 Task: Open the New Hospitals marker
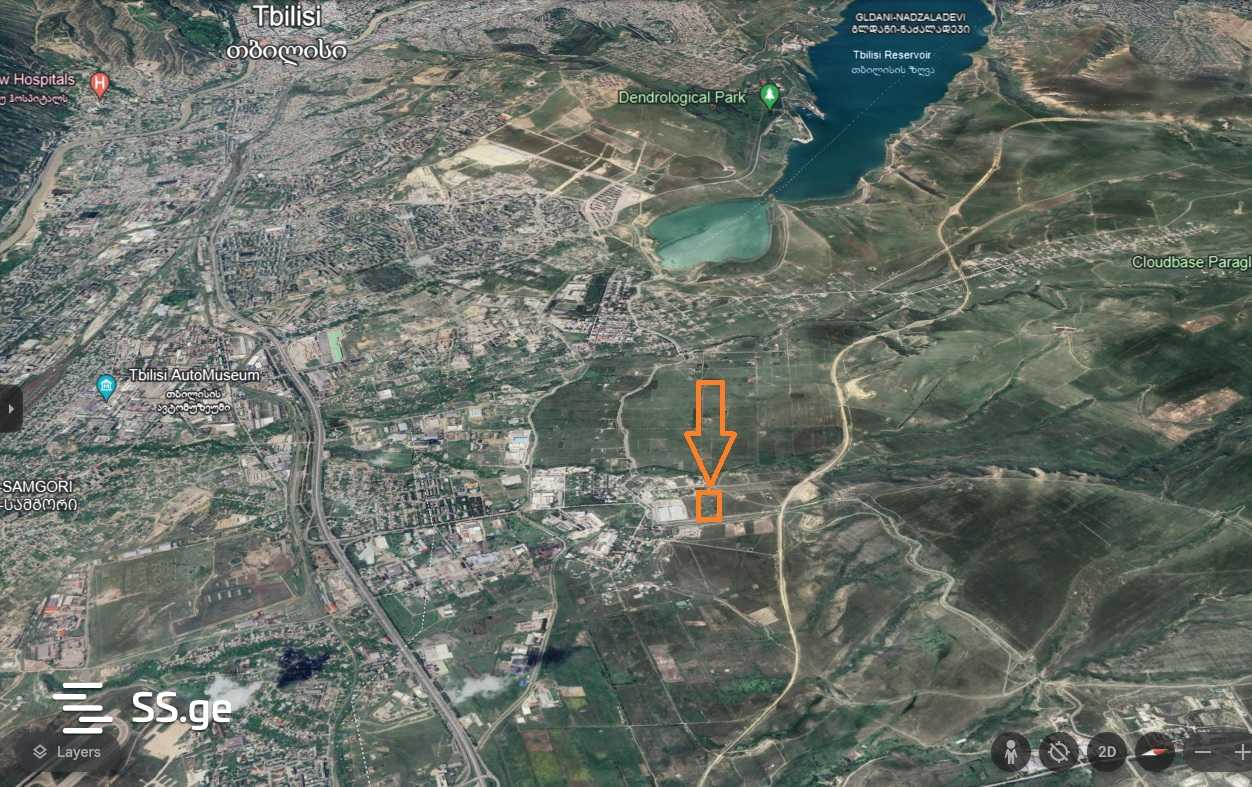point(99,84)
